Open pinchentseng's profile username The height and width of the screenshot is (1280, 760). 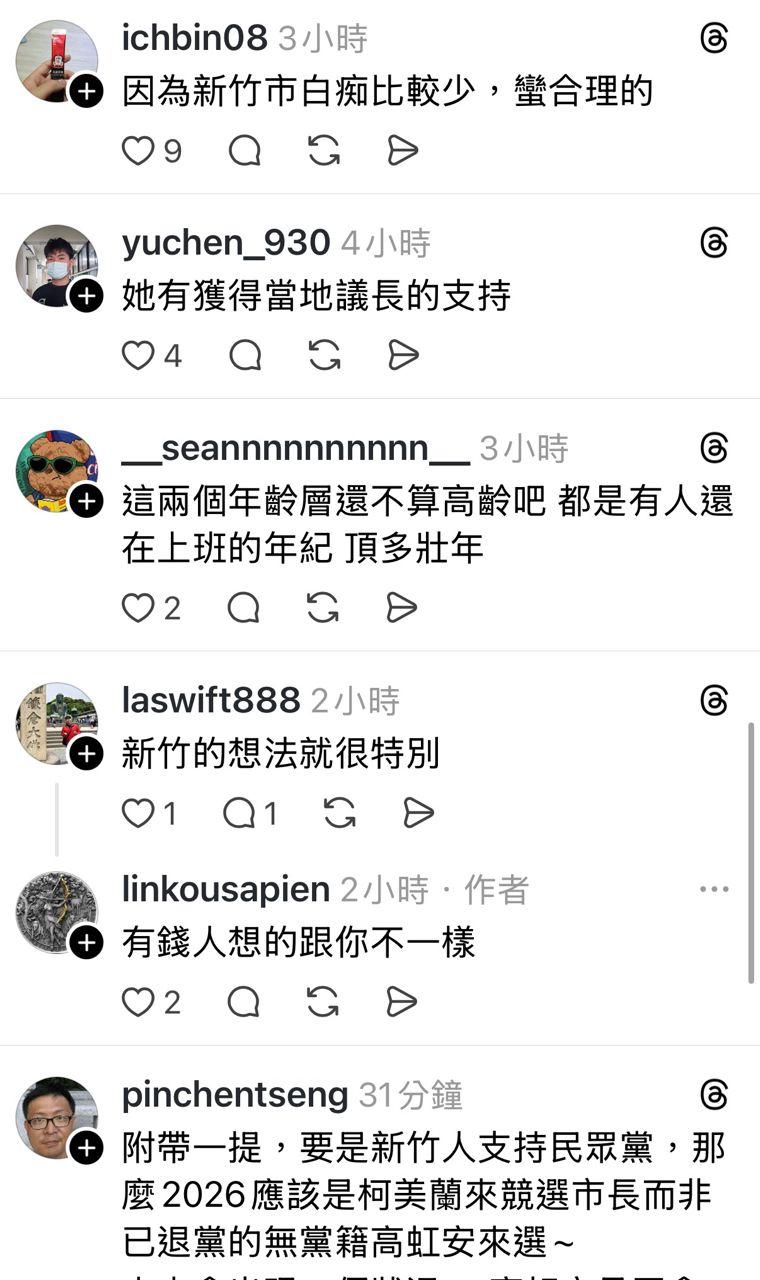(x=235, y=1095)
